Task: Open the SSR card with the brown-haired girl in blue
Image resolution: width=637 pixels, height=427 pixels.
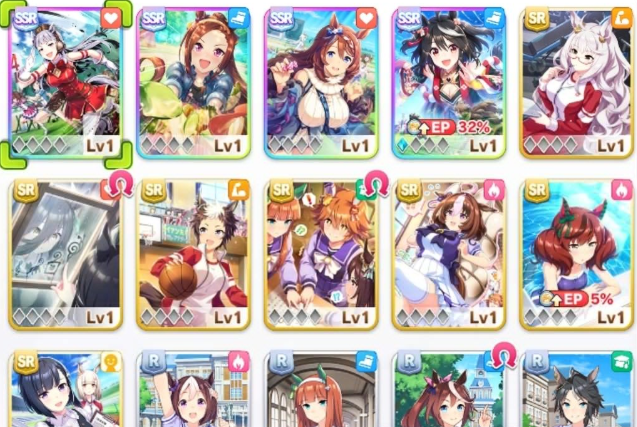Action: (x=193, y=82)
